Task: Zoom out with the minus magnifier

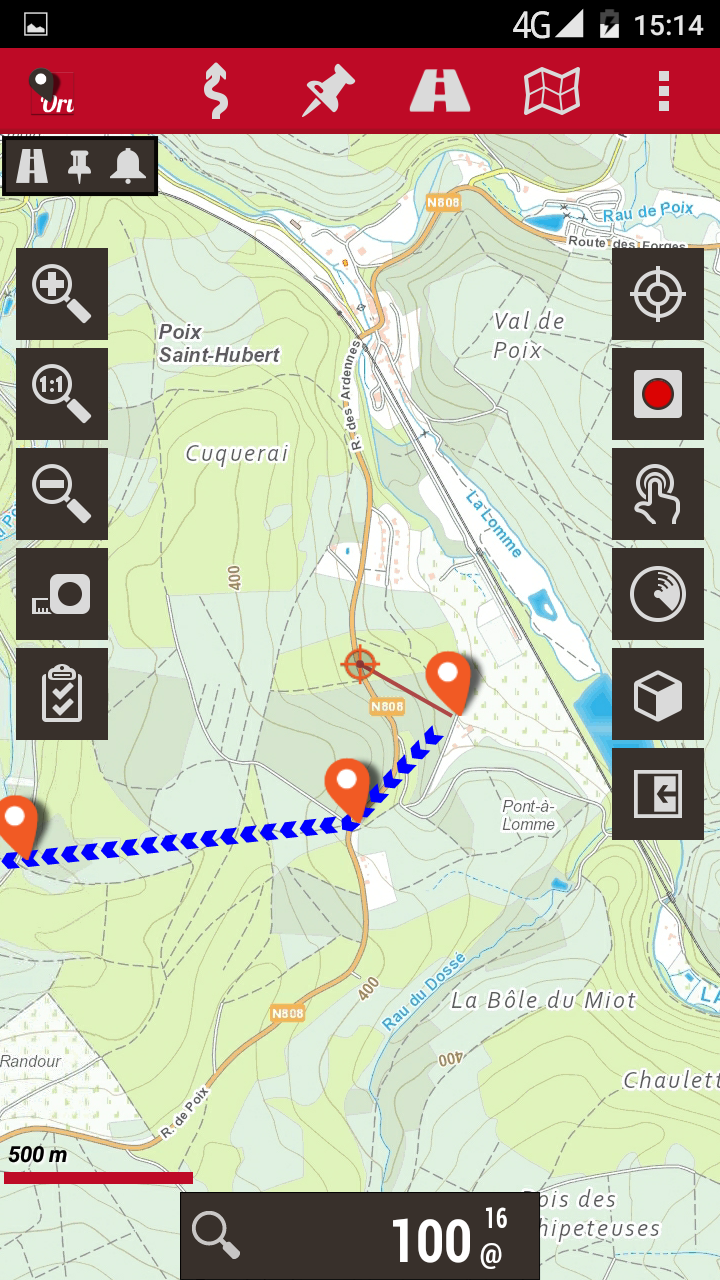Action: point(62,494)
